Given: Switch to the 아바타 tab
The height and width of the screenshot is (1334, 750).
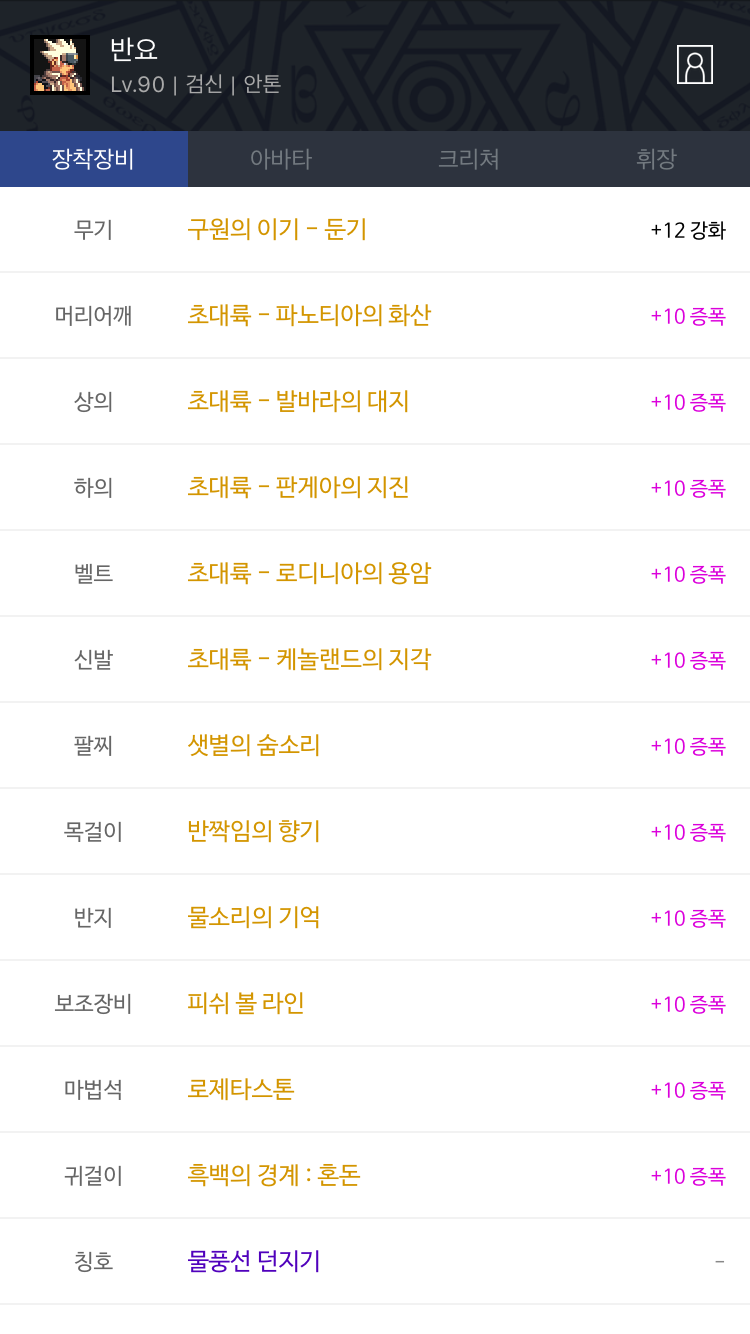Looking at the screenshot, I should 281,159.
